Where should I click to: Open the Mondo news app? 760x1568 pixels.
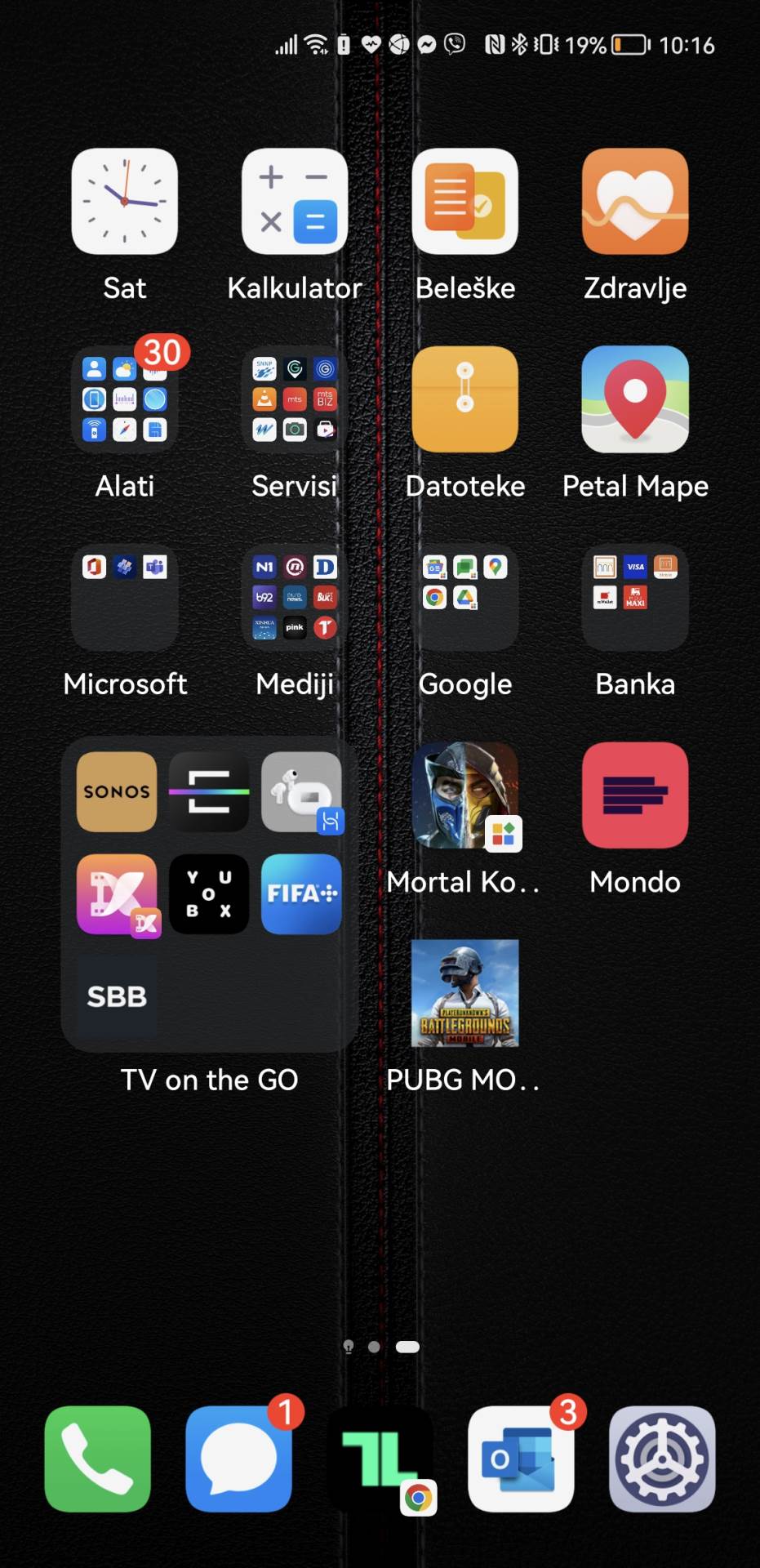635,796
